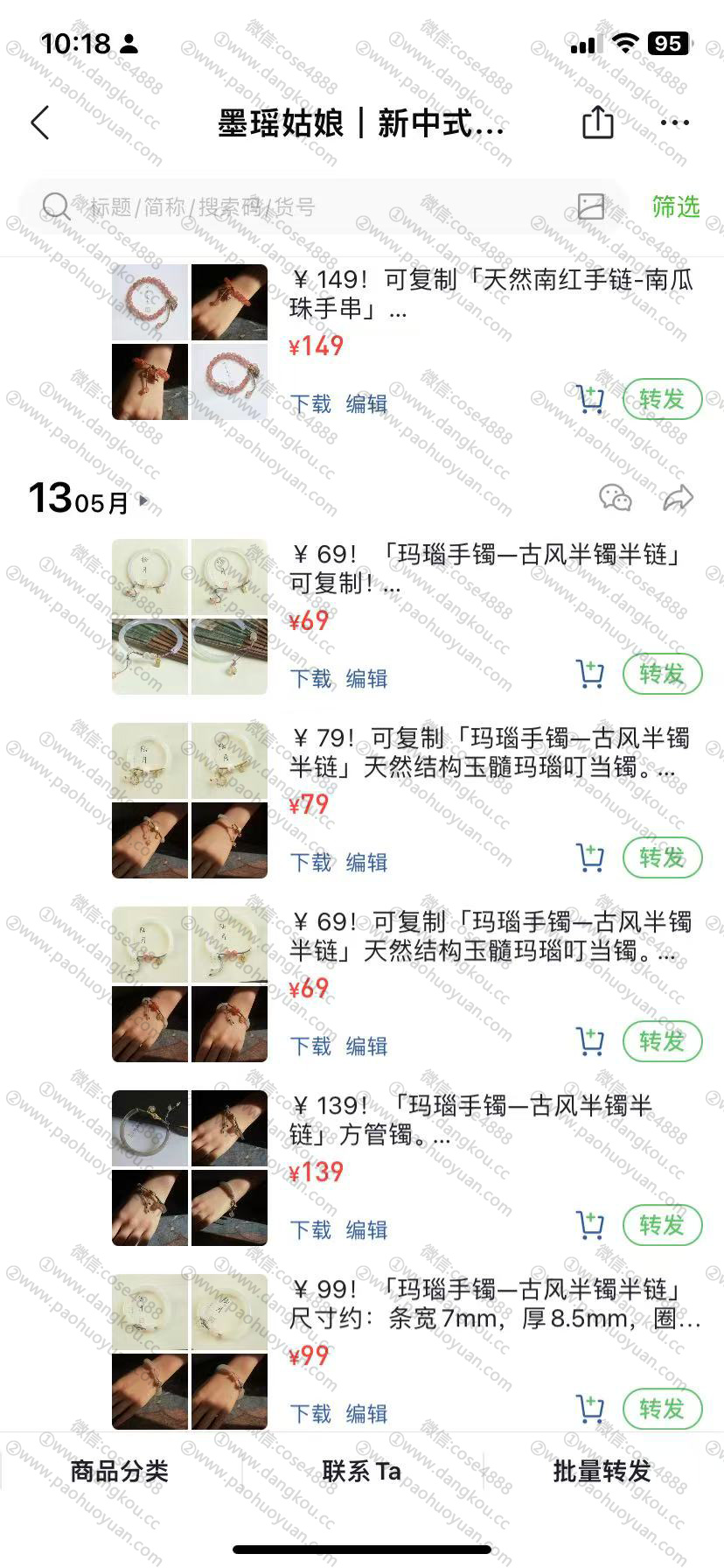Image resolution: width=724 pixels, height=1568 pixels.
Task: Tap the forward arrow beside 13 05月
Action: (x=678, y=499)
